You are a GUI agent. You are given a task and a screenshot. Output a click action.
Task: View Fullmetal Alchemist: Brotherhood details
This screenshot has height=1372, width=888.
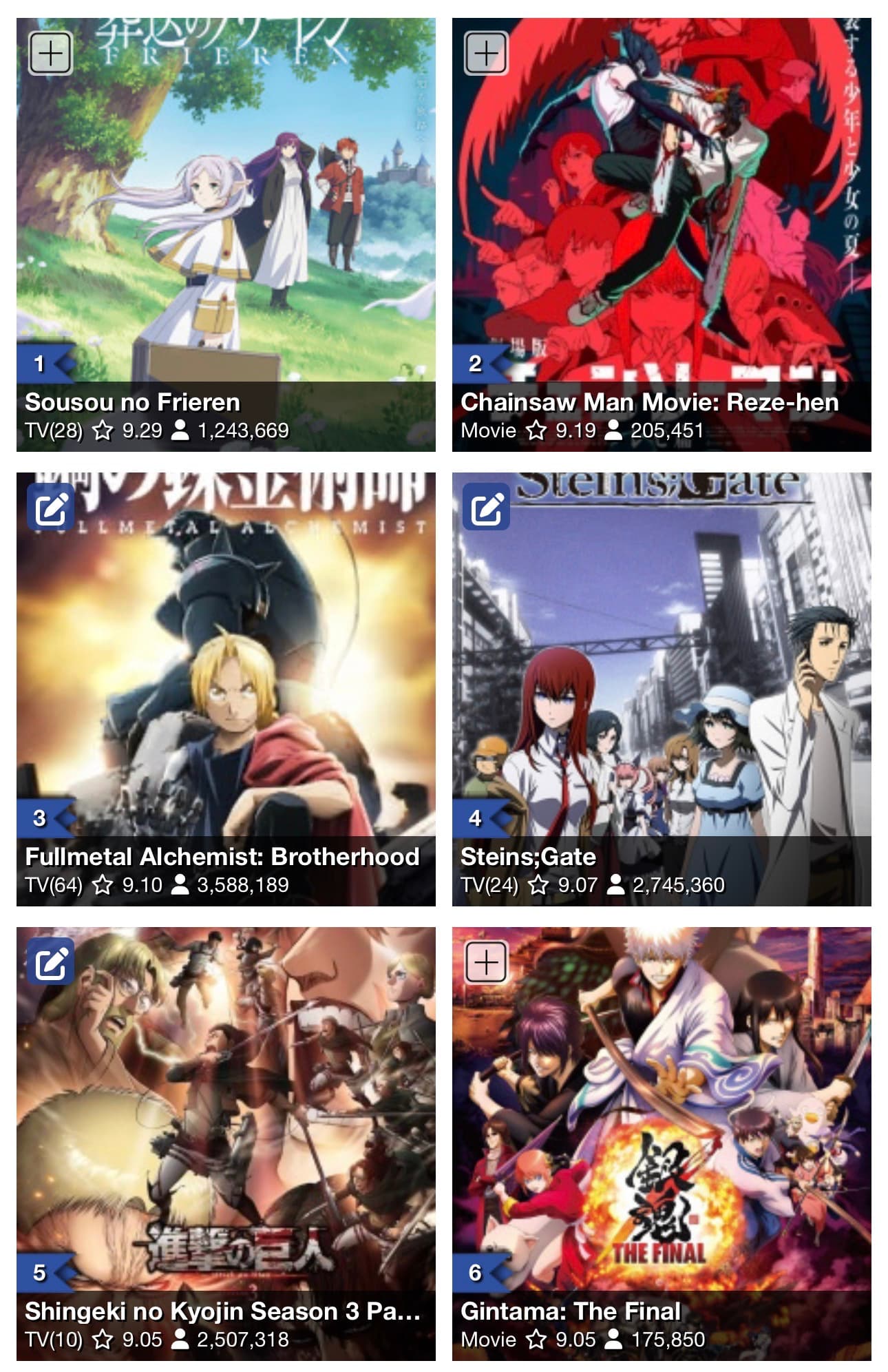[222, 857]
